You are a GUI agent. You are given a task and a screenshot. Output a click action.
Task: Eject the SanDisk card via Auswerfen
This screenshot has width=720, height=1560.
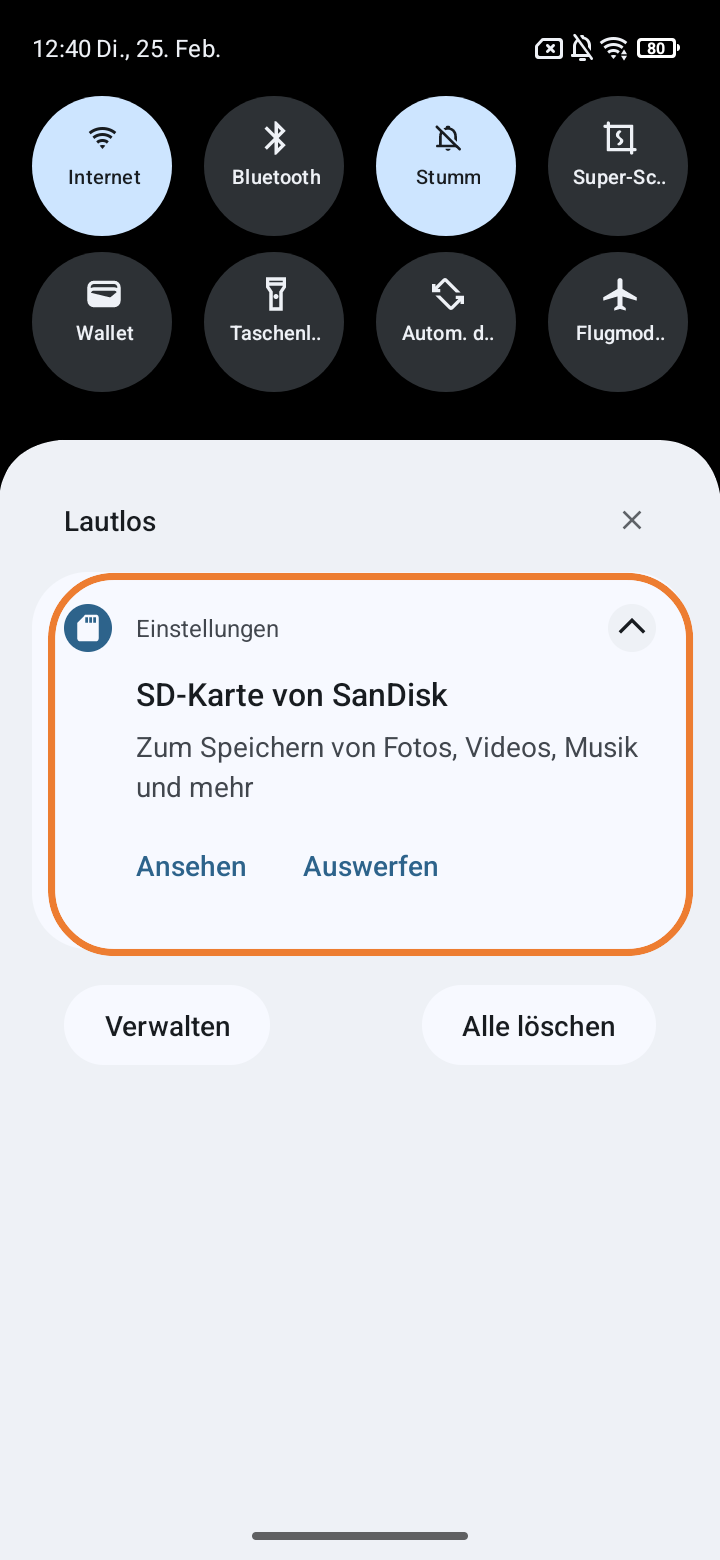click(x=370, y=866)
